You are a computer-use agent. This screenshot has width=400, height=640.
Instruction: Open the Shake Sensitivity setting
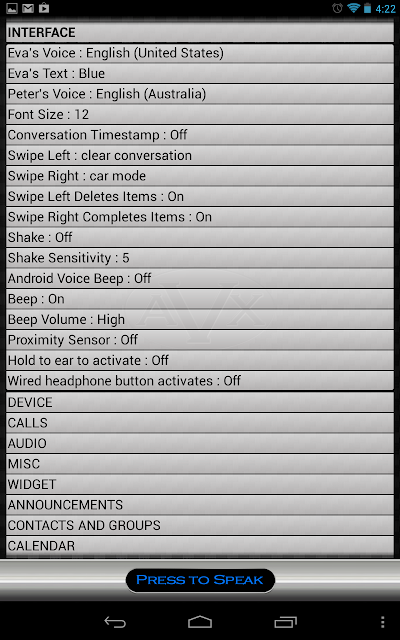click(200, 258)
